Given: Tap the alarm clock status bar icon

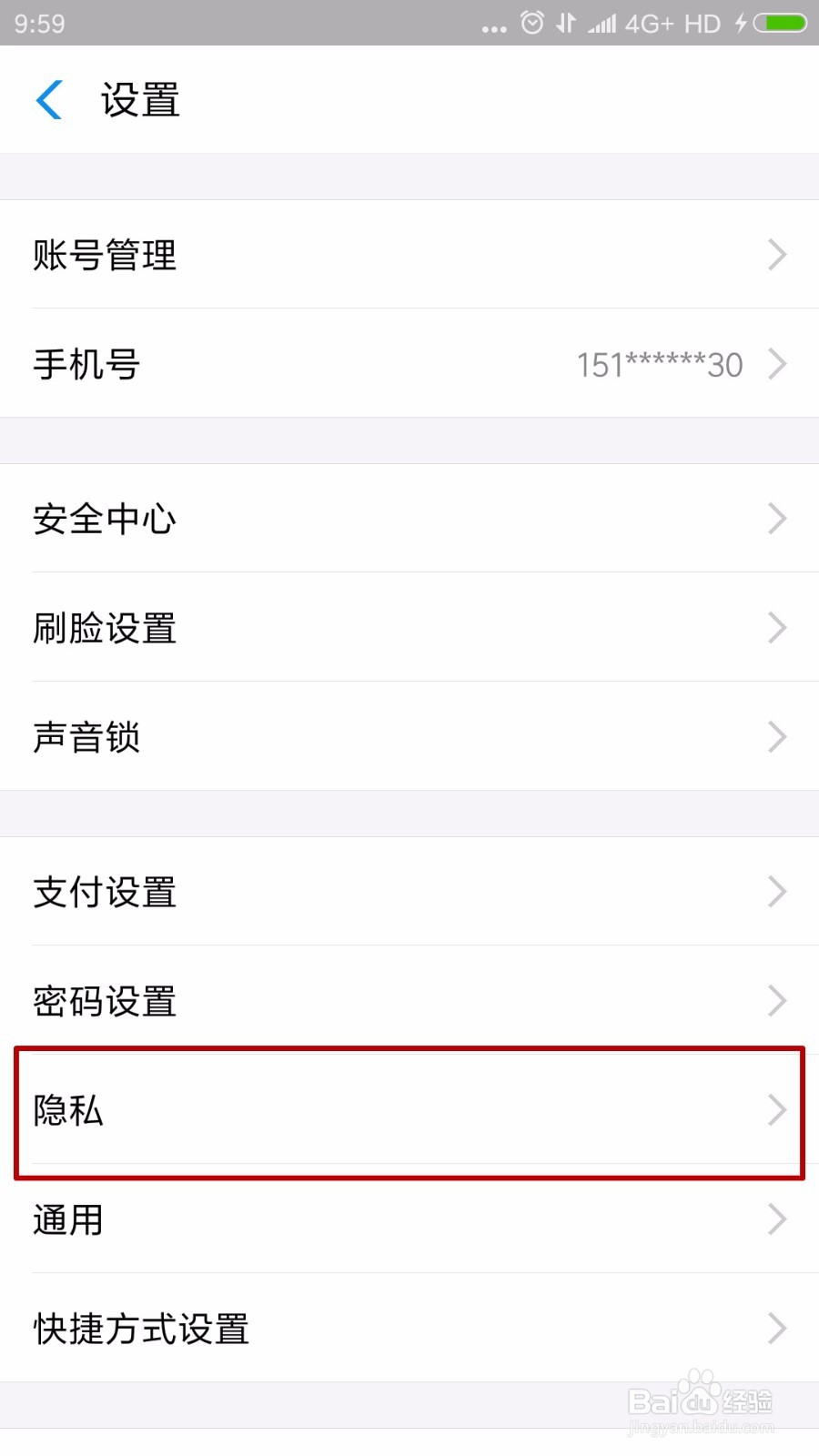Looking at the screenshot, I should pyautogui.click(x=533, y=22).
